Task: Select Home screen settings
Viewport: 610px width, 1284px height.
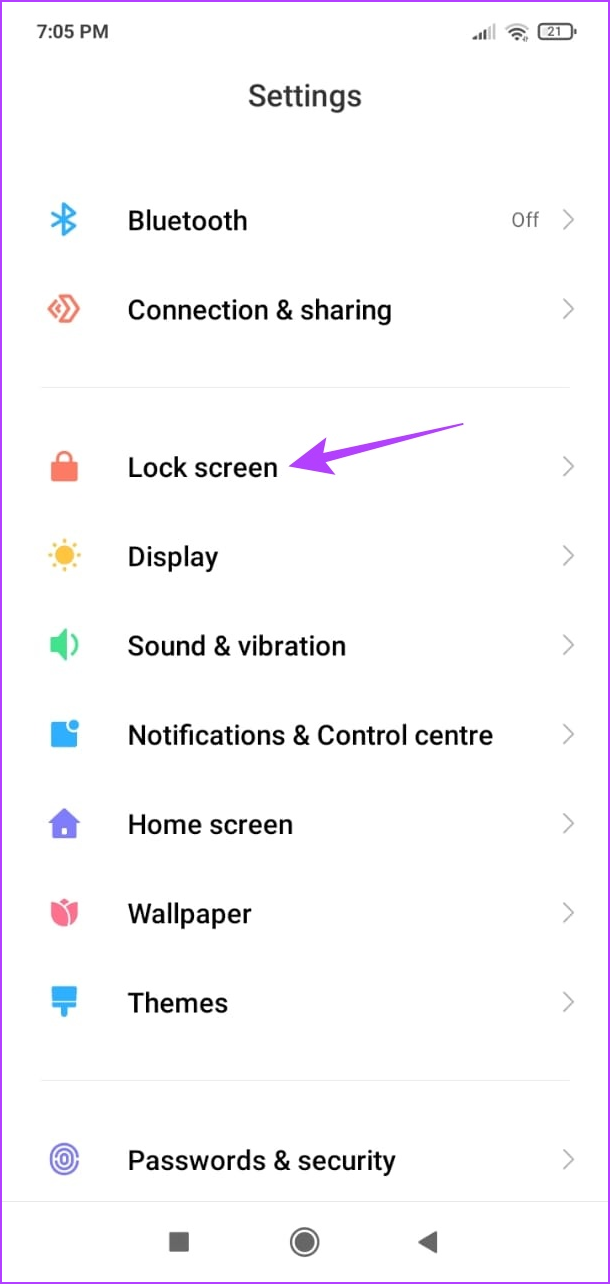Action: (x=305, y=824)
